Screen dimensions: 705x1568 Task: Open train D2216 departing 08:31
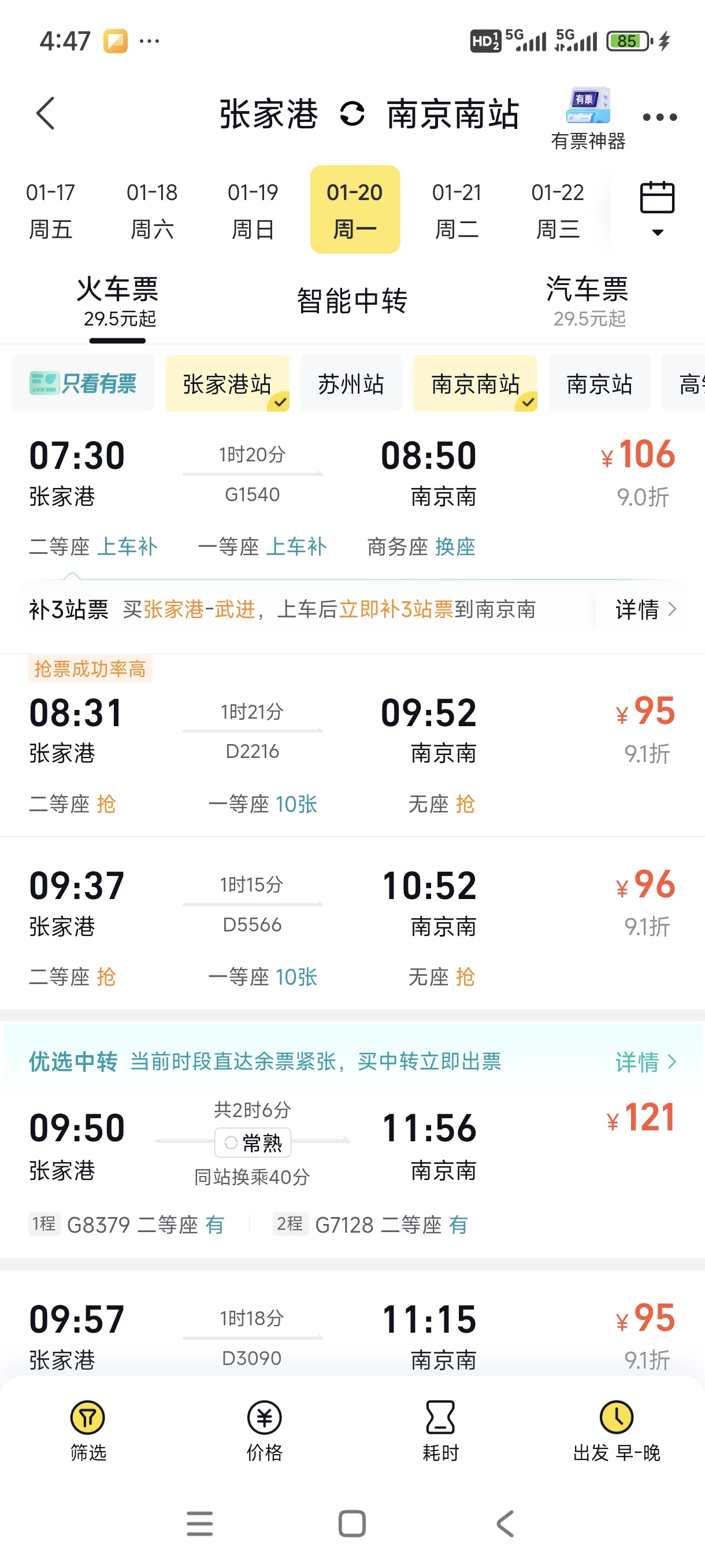click(351, 730)
